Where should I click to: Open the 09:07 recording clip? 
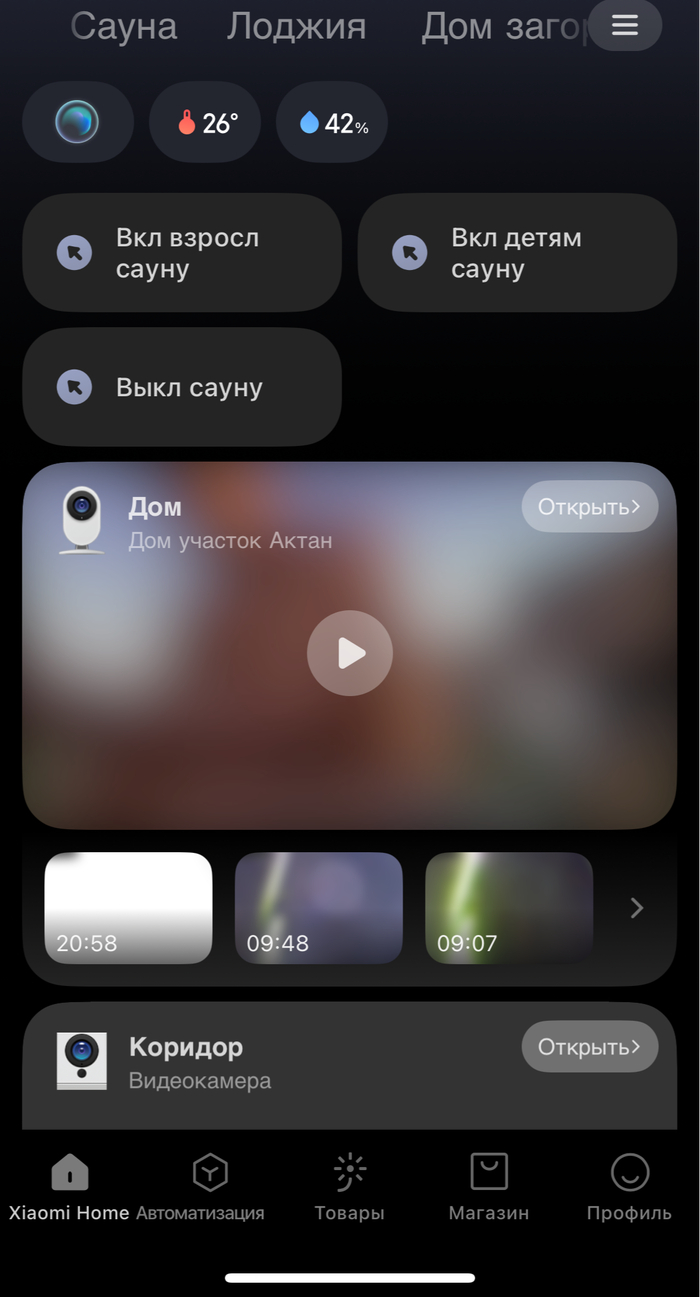tap(509, 908)
